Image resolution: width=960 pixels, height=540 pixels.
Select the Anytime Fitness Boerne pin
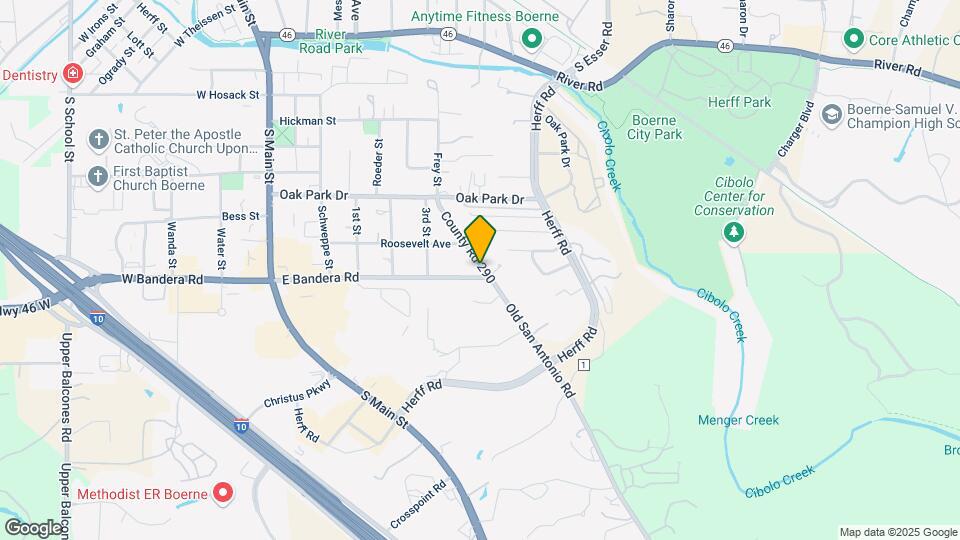click(531, 40)
